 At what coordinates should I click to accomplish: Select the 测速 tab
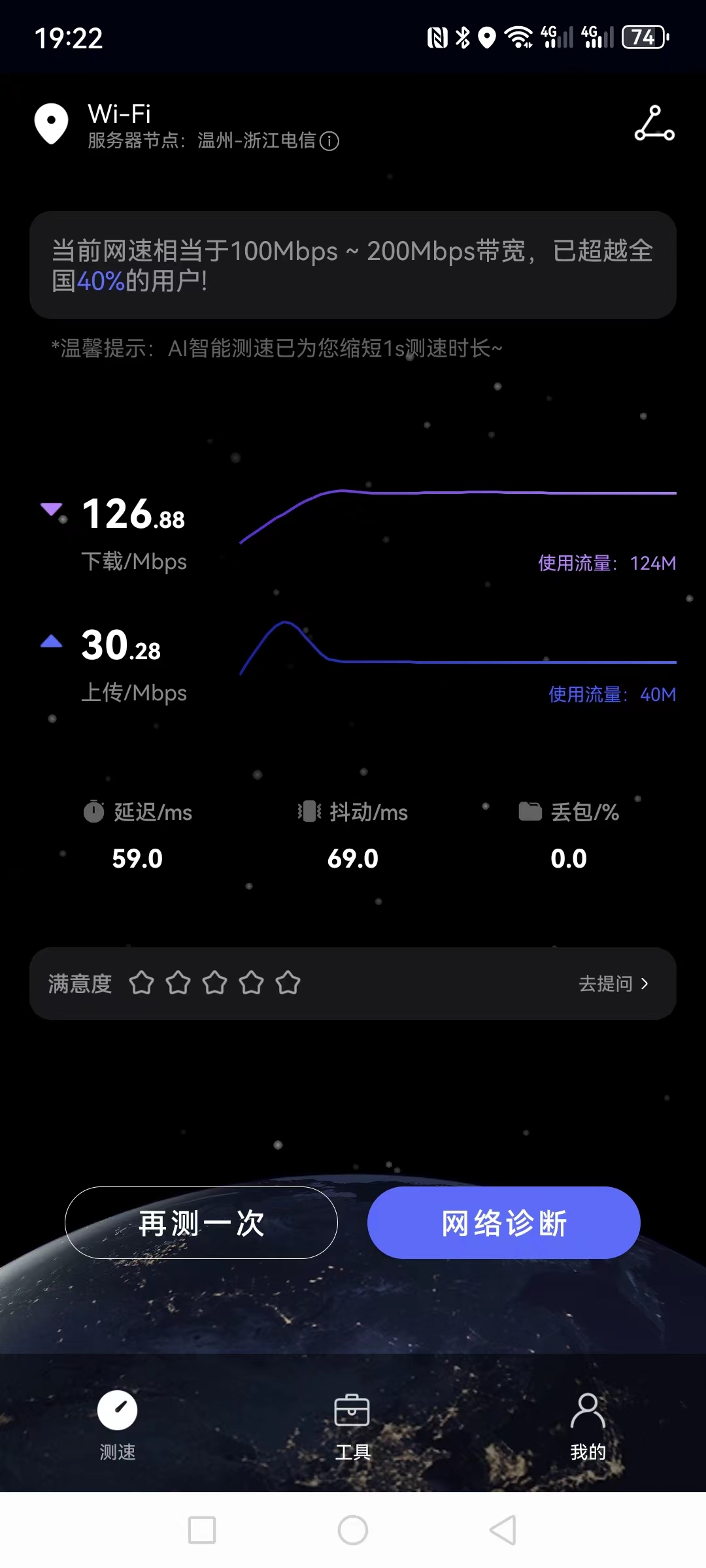(118, 1424)
